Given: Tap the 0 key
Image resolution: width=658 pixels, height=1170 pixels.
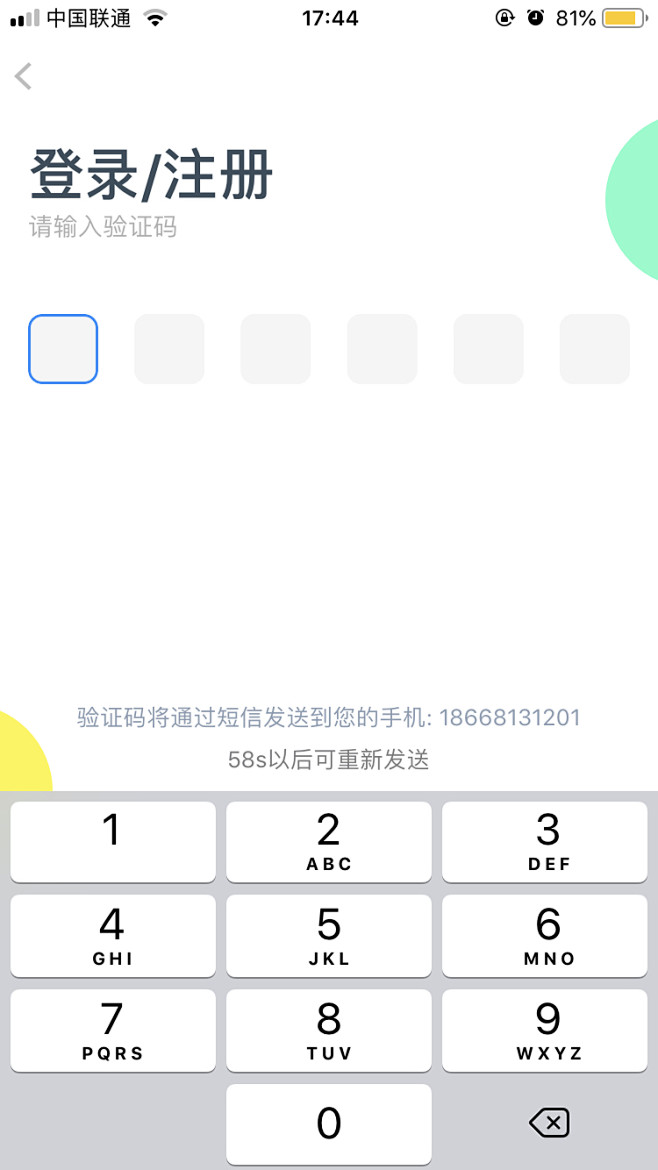Looking at the screenshot, I should coord(329,1124).
